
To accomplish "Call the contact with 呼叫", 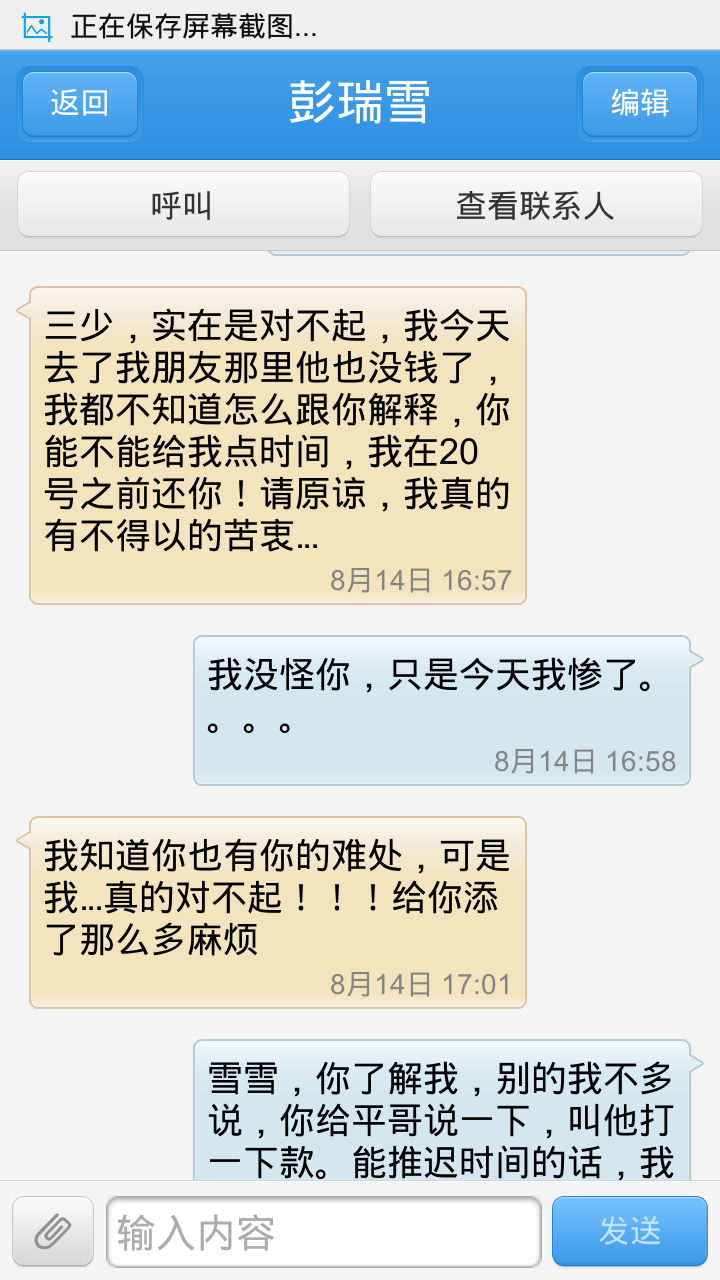I will (x=183, y=205).
